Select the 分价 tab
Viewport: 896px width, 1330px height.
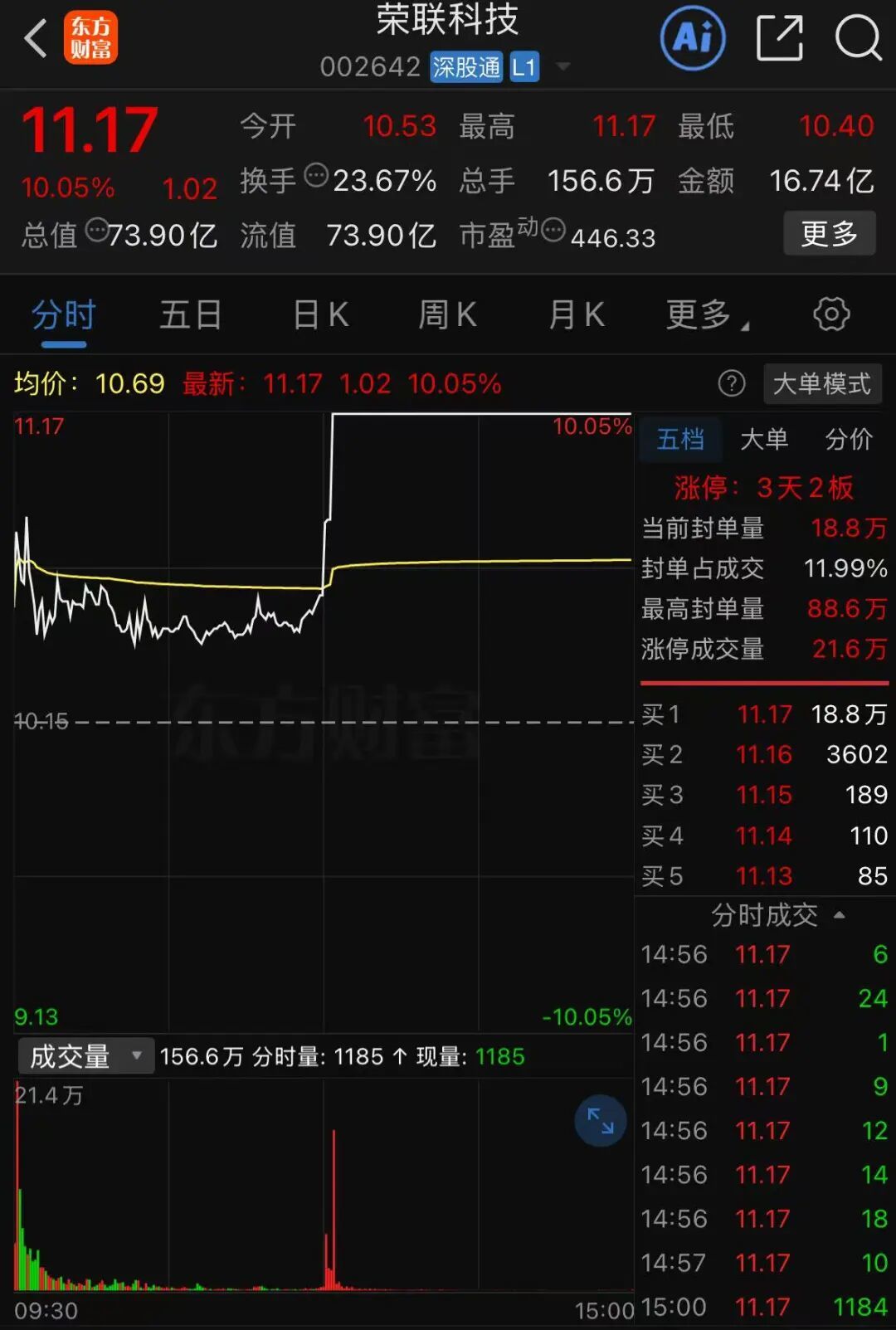pyautogui.click(x=848, y=439)
